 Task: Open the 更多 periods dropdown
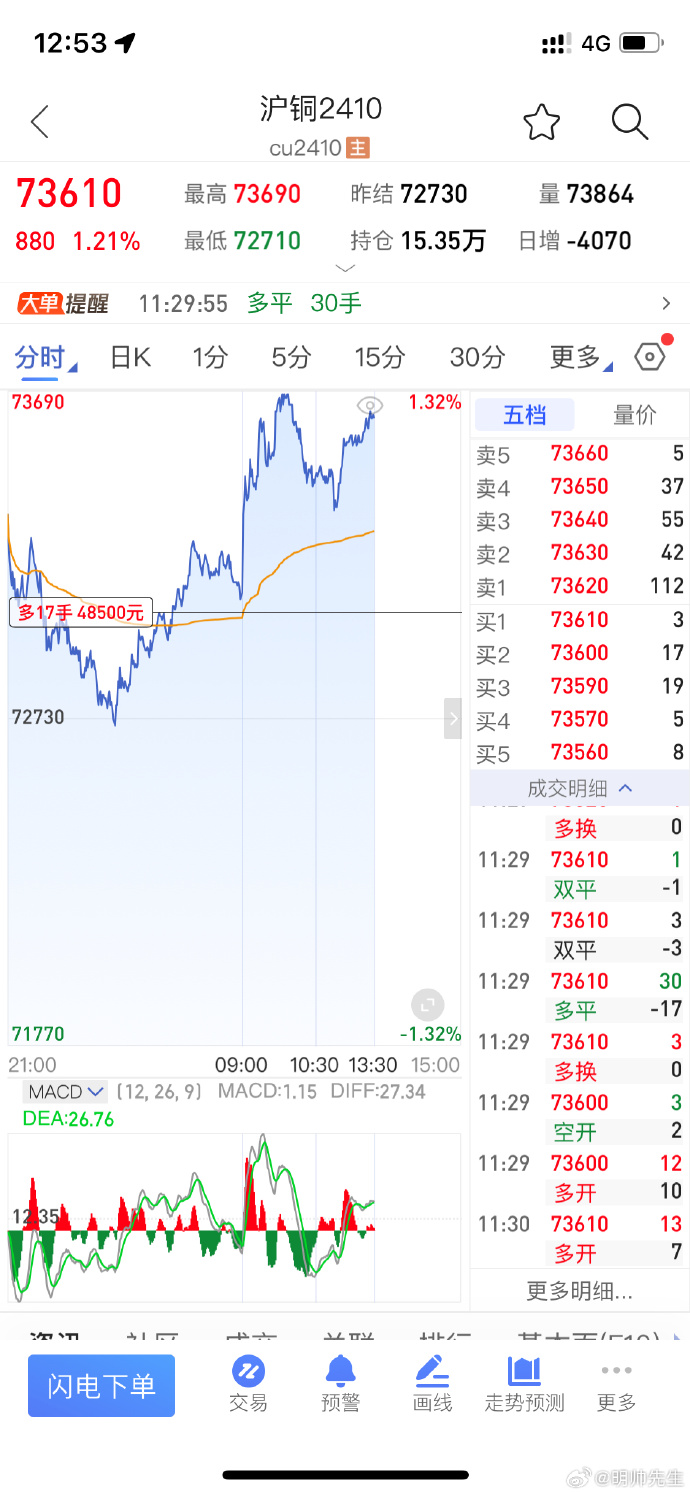[x=578, y=357]
